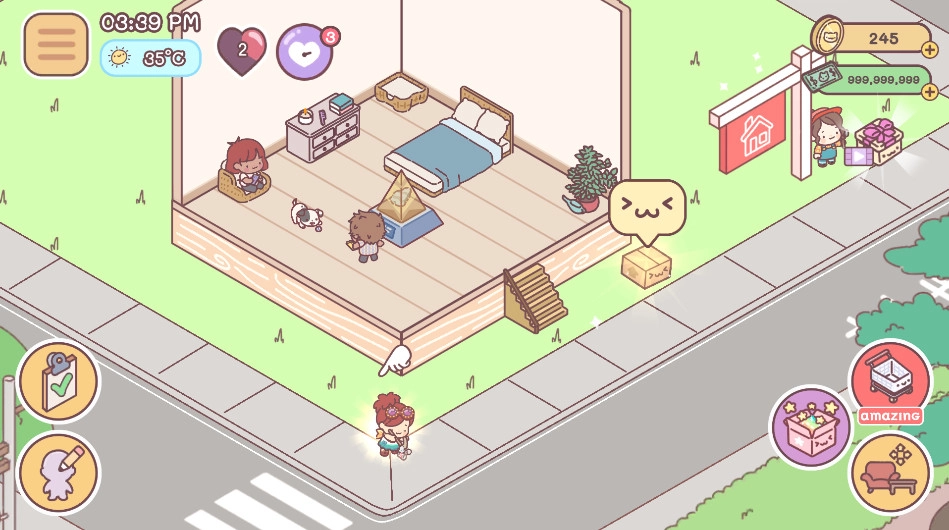The width and height of the screenshot is (949, 530).
Task: Open the glowing cardboard delivery box
Action: tap(646, 266)
